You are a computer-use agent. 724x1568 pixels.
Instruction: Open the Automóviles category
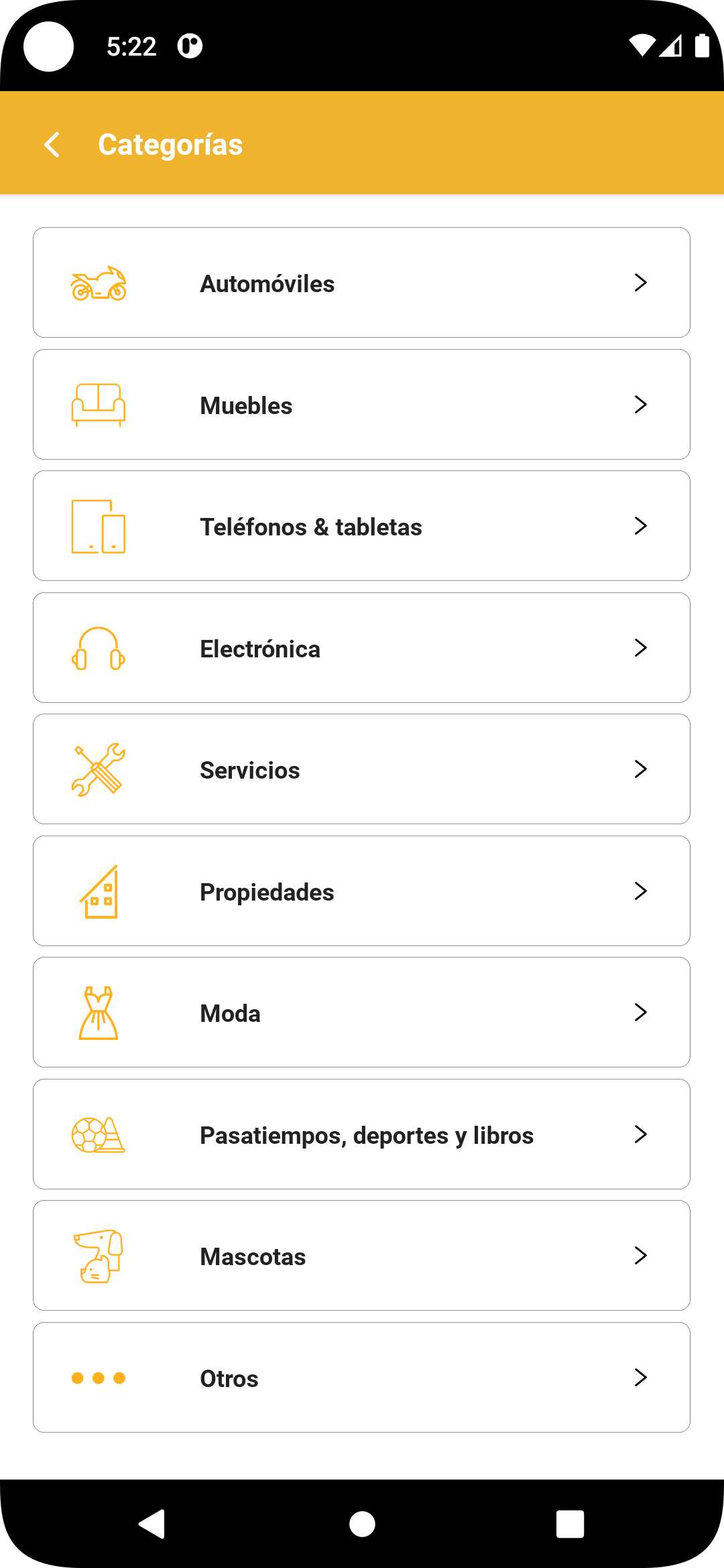coord(361,283)
